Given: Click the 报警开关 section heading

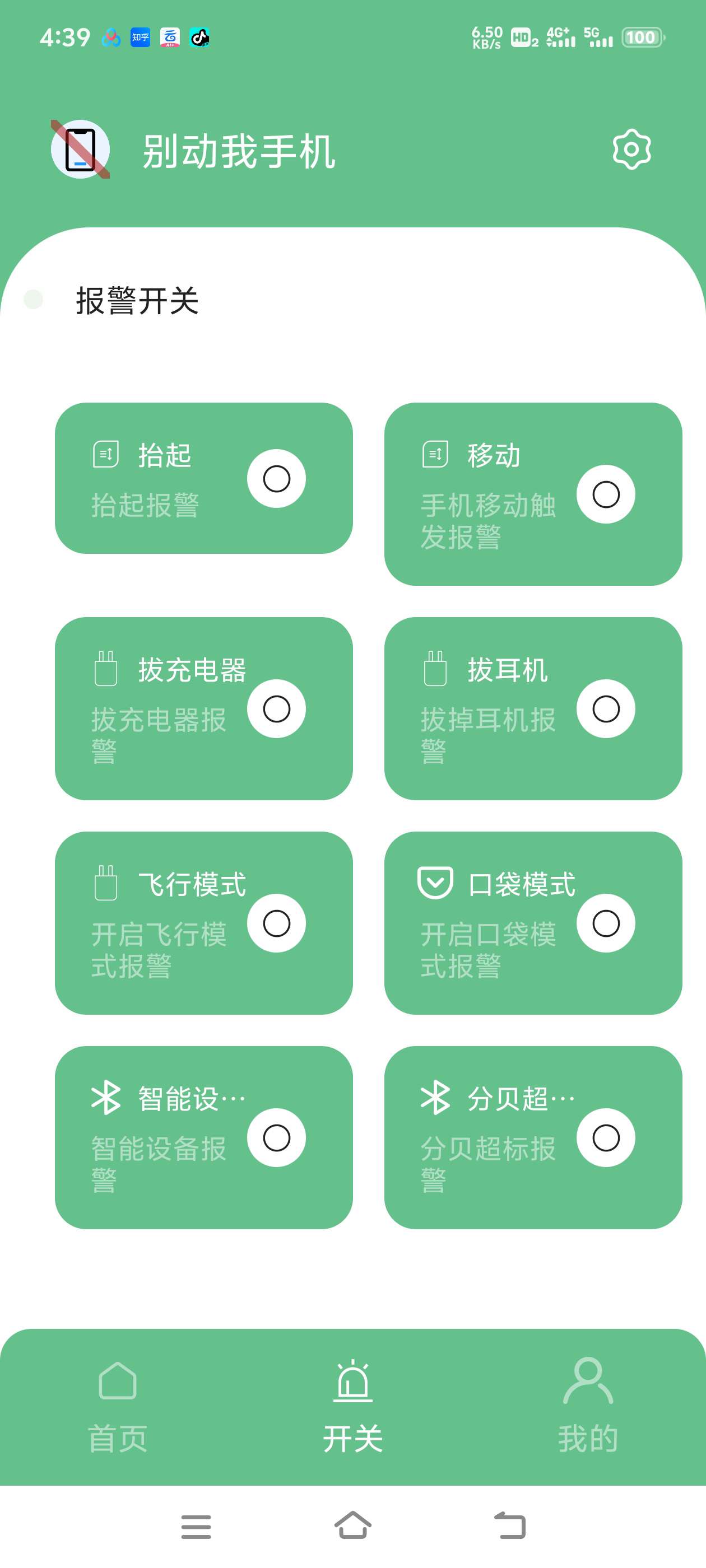Looking at the screenshot, I should [x=137, y=300].
